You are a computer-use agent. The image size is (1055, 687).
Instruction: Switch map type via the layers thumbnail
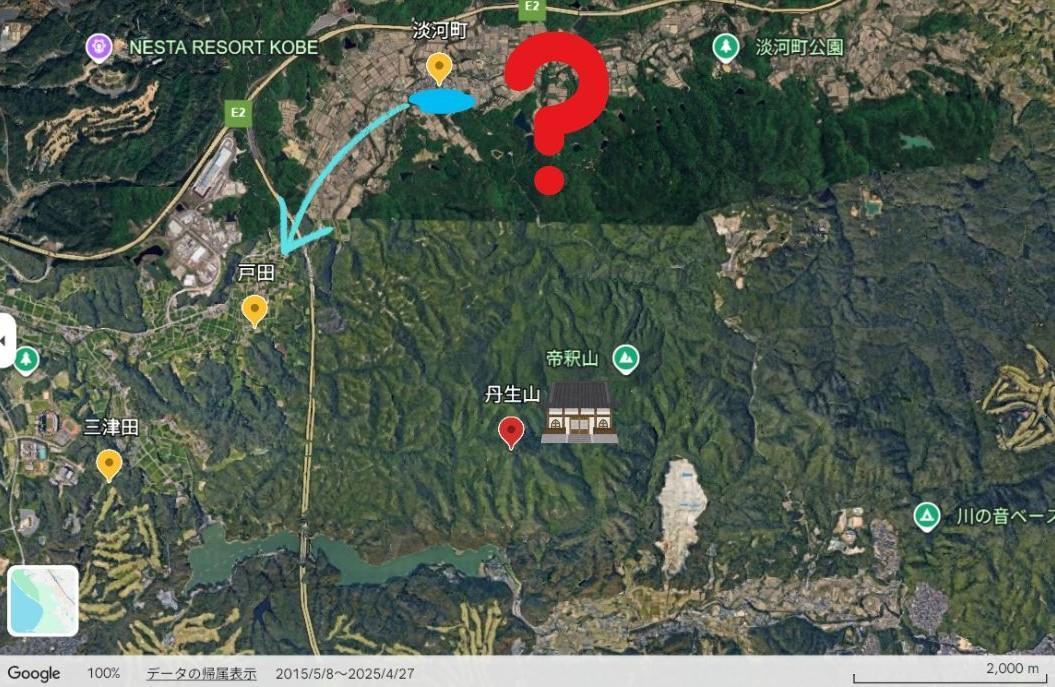click(x=43, y=601)
